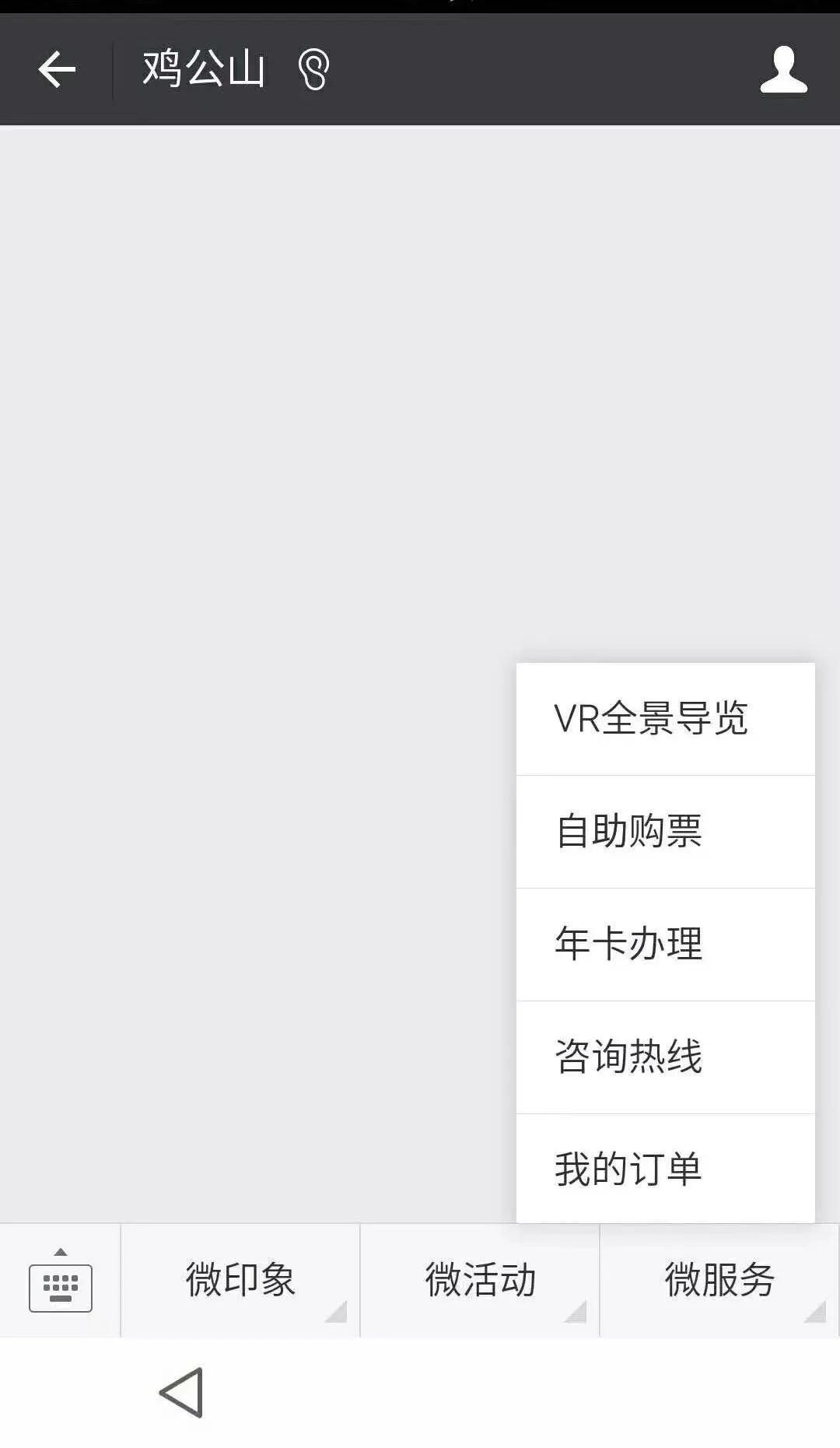Choose 年卡办理 option

666,945
